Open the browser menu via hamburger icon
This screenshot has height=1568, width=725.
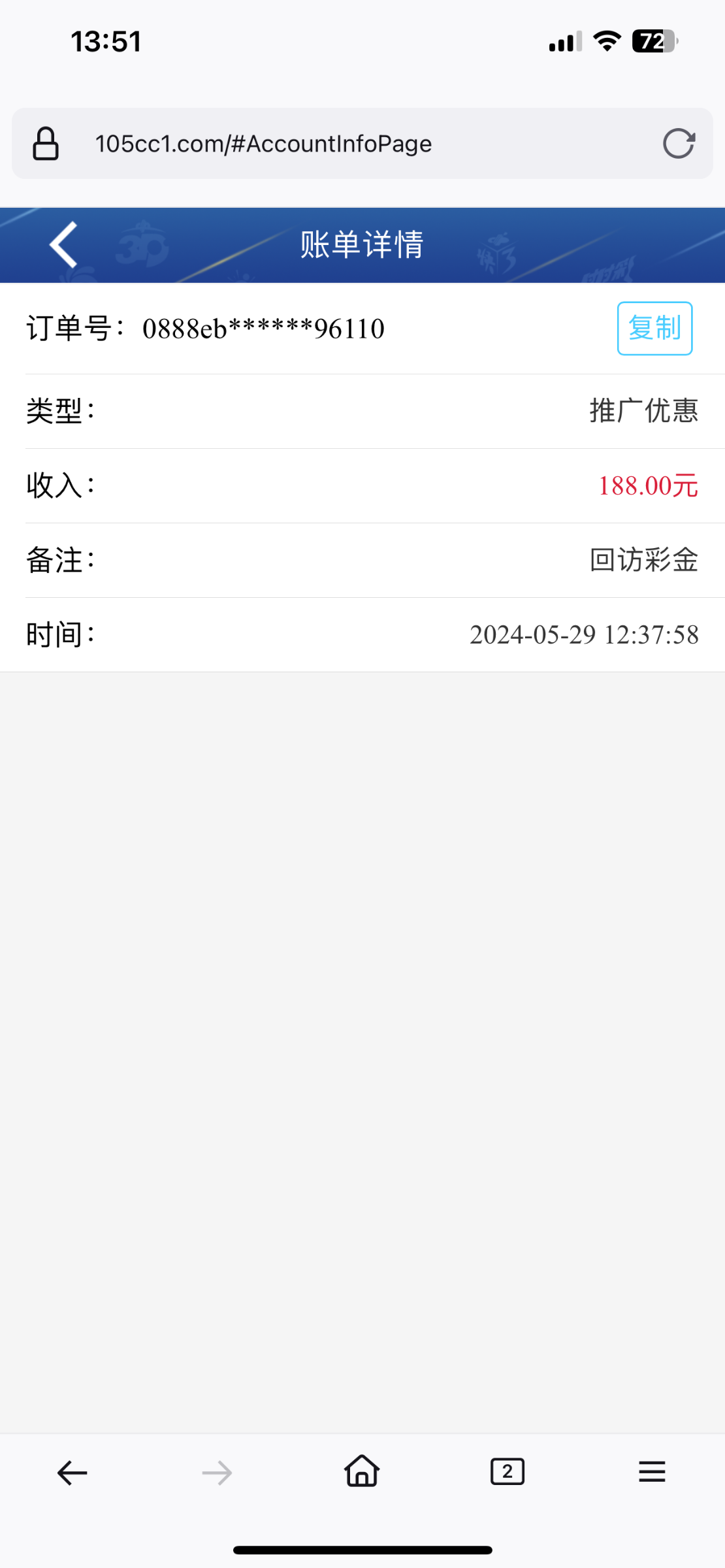pyautogui.click(x=652, y=1471)
